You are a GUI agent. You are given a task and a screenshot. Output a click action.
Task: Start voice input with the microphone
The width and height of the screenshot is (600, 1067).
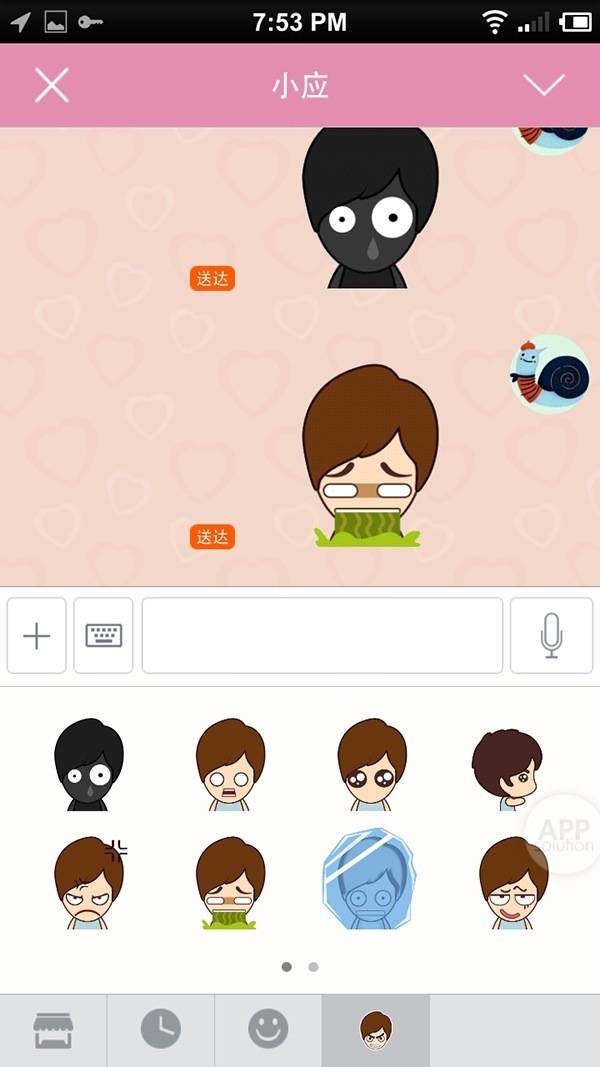click(x=551, y=636)
